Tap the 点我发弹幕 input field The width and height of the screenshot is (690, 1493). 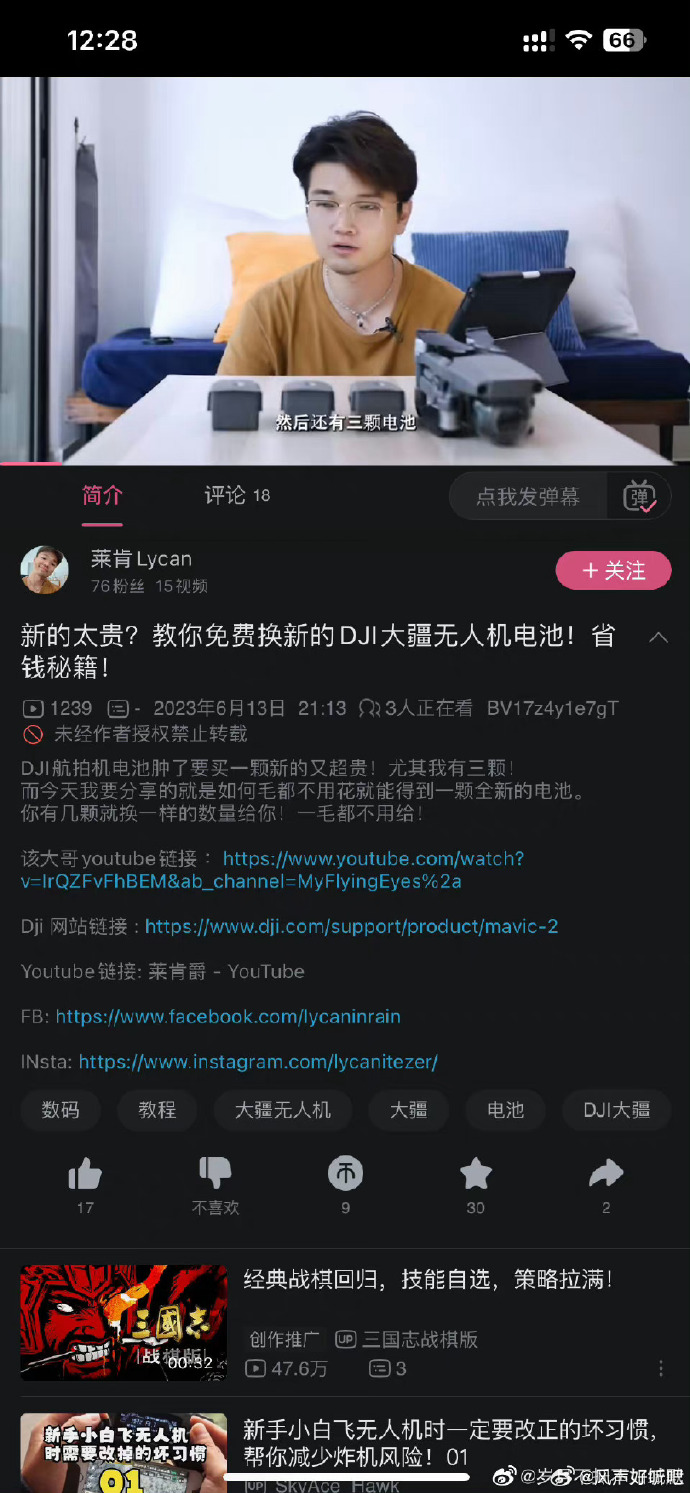pyautogui.click(x=528, y=497)
